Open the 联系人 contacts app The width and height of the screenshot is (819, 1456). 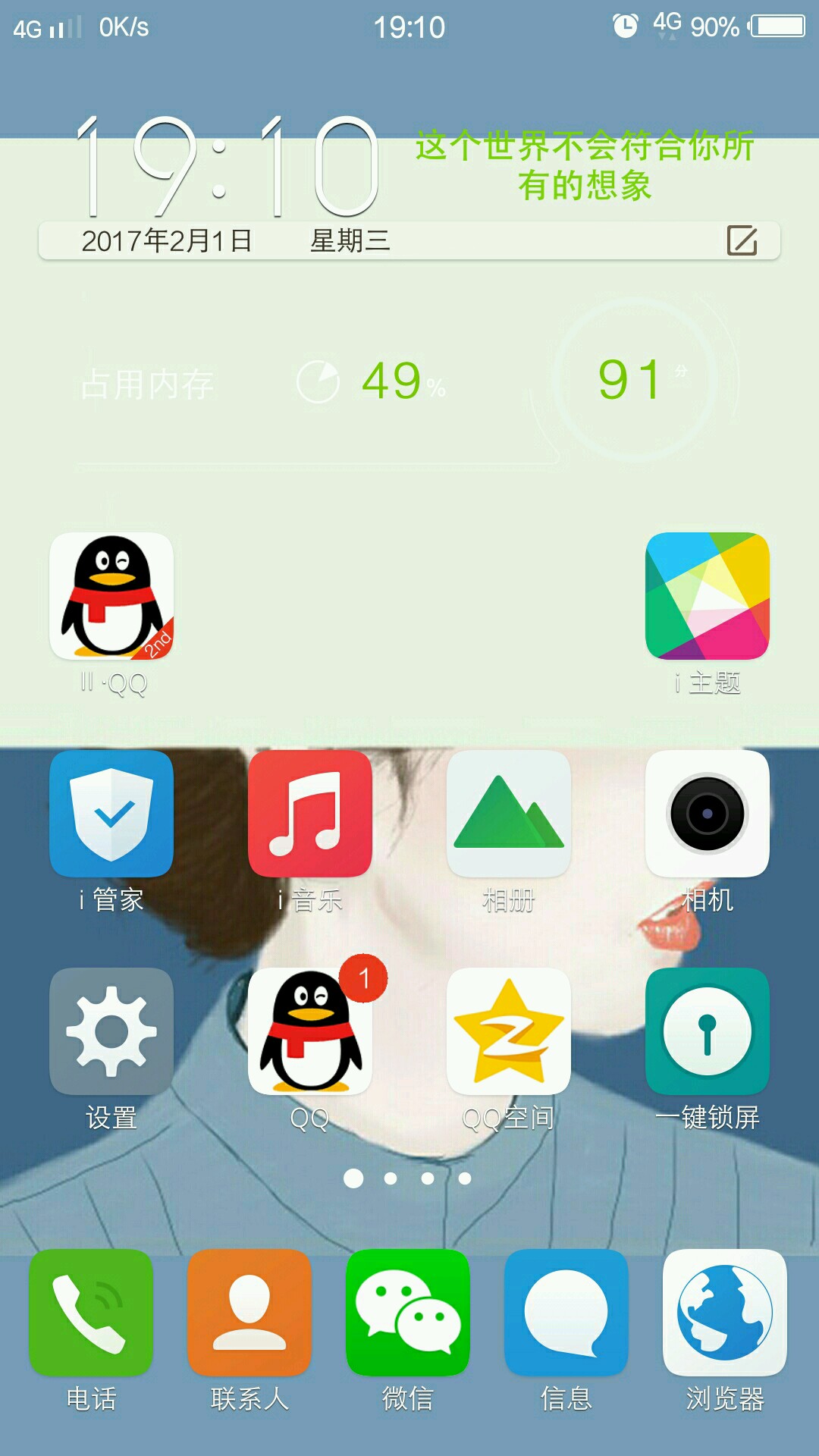pos(249,1313)
